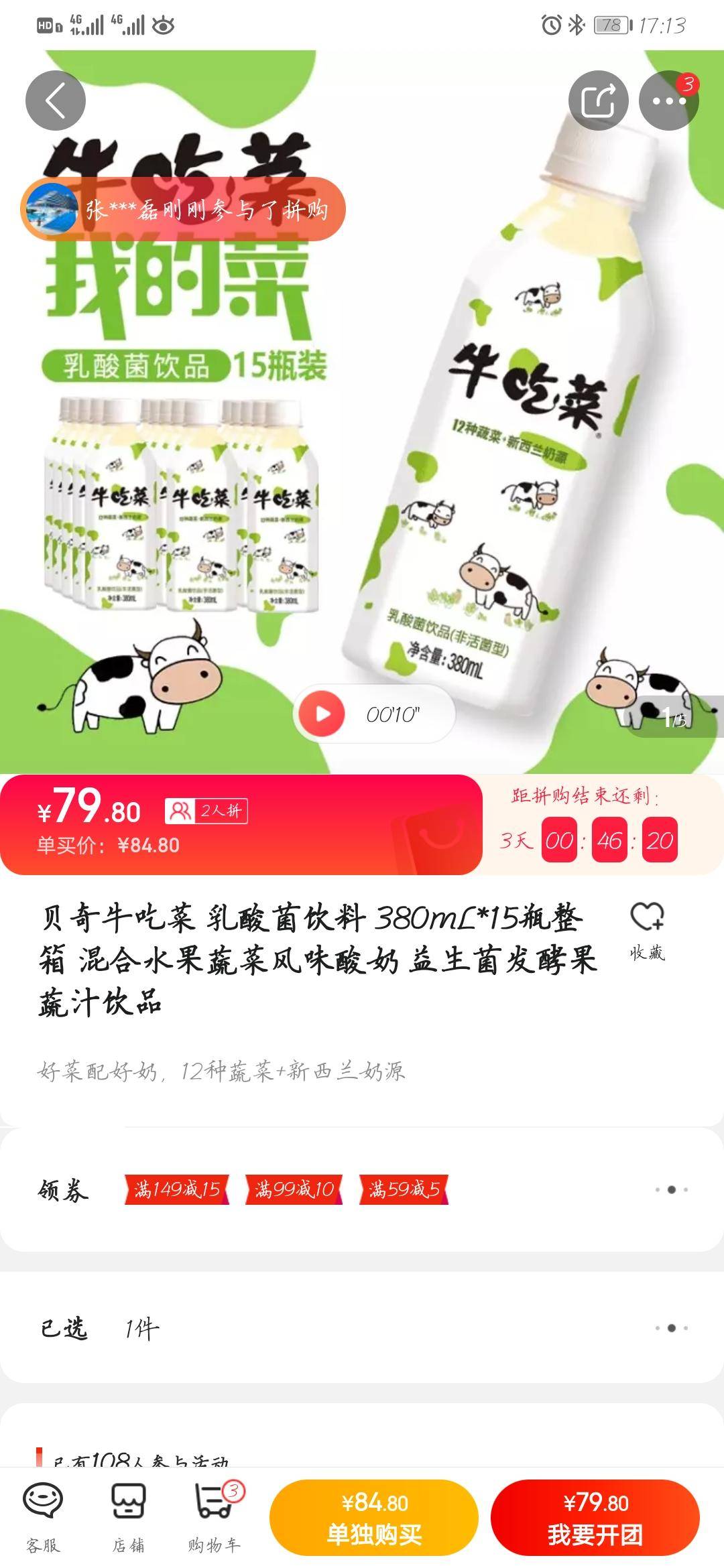Claim the 满149减15 coupon
This screenshot has width=724, height=1568.
click(177, 1189)
